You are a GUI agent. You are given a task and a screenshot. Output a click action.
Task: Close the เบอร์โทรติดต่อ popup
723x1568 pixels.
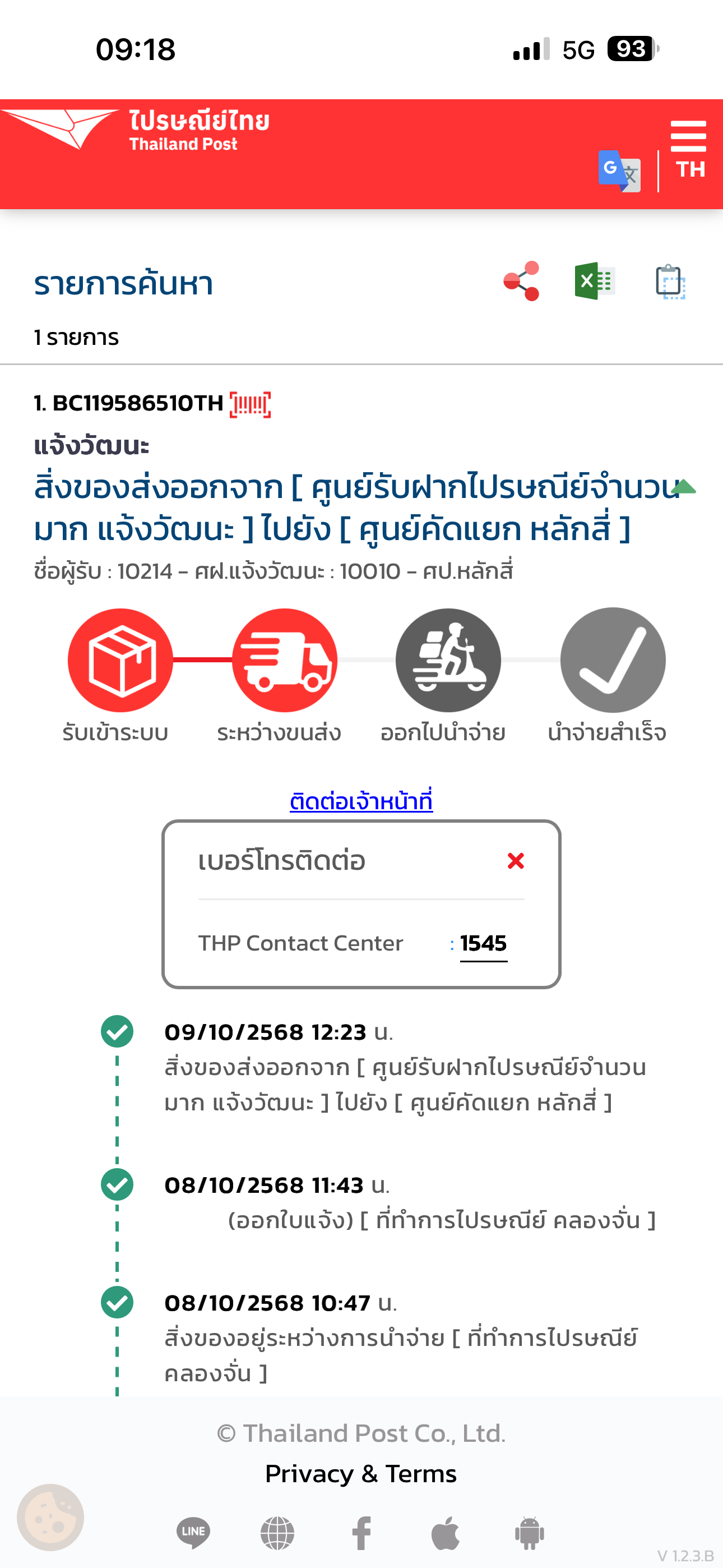pyautogui.click(x=516, y=861)
